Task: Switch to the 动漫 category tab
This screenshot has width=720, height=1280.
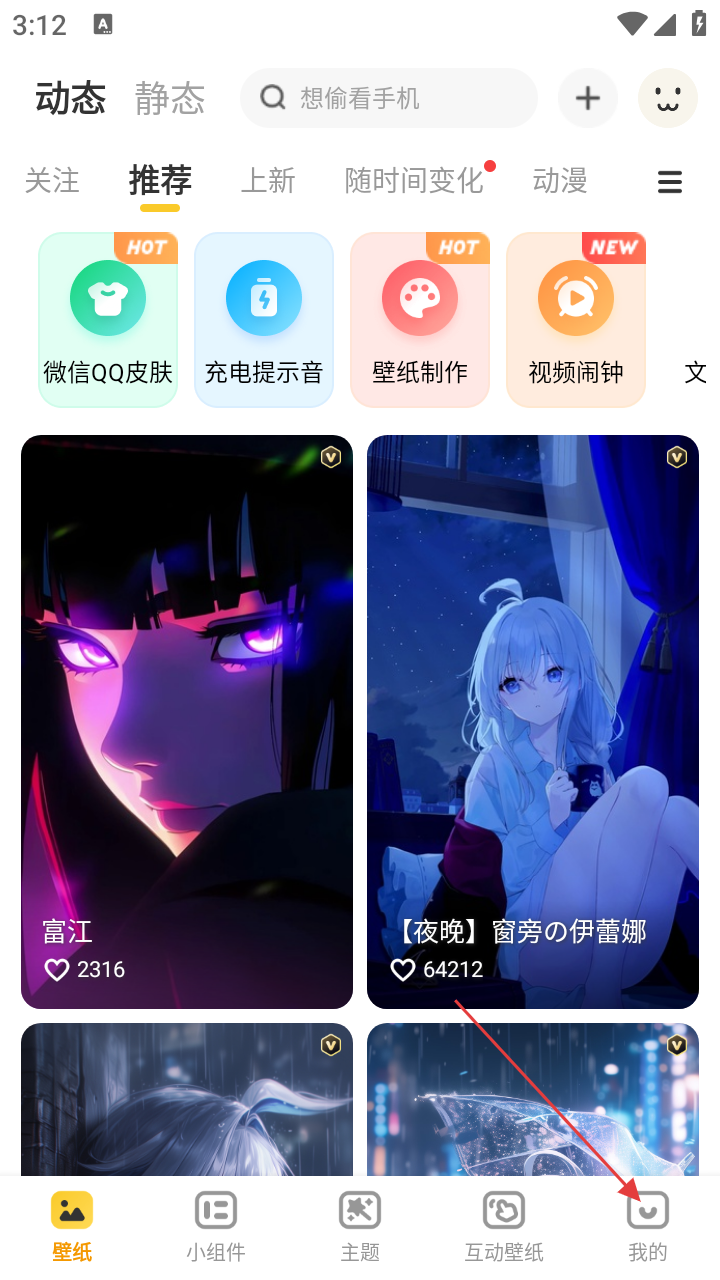Action: pos(560,181)
